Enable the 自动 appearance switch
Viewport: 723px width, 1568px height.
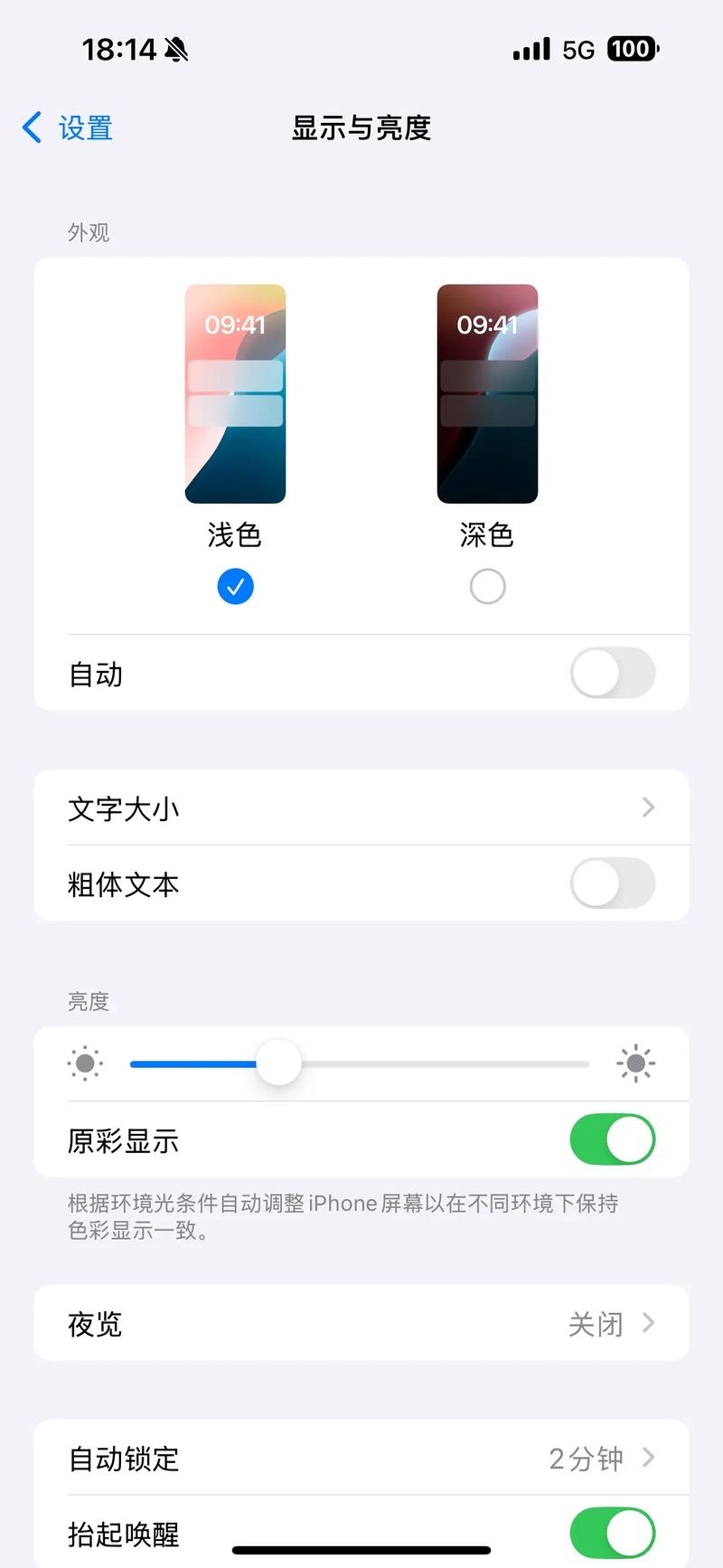coord(613,674)
